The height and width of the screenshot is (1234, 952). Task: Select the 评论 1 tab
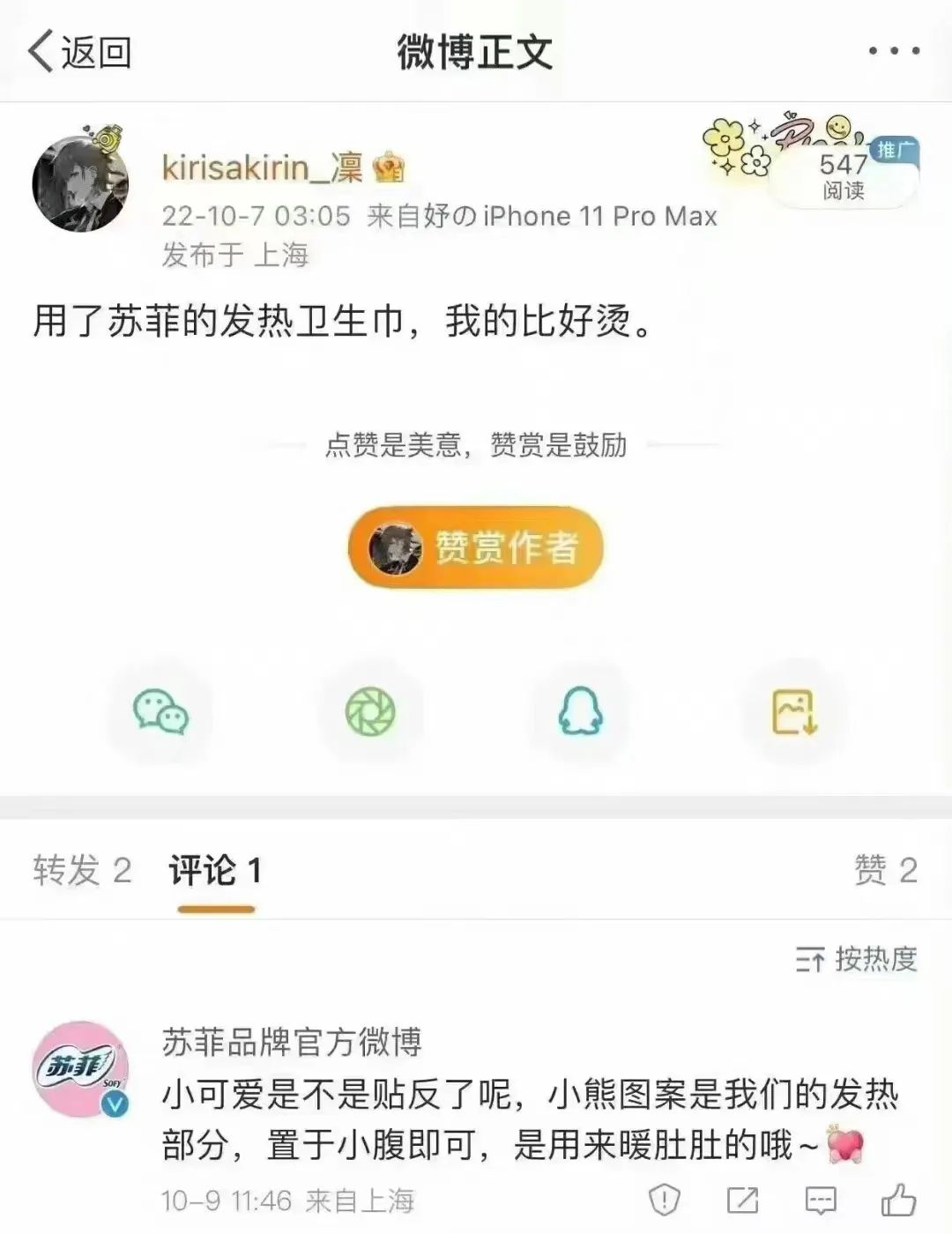(216, 871)
